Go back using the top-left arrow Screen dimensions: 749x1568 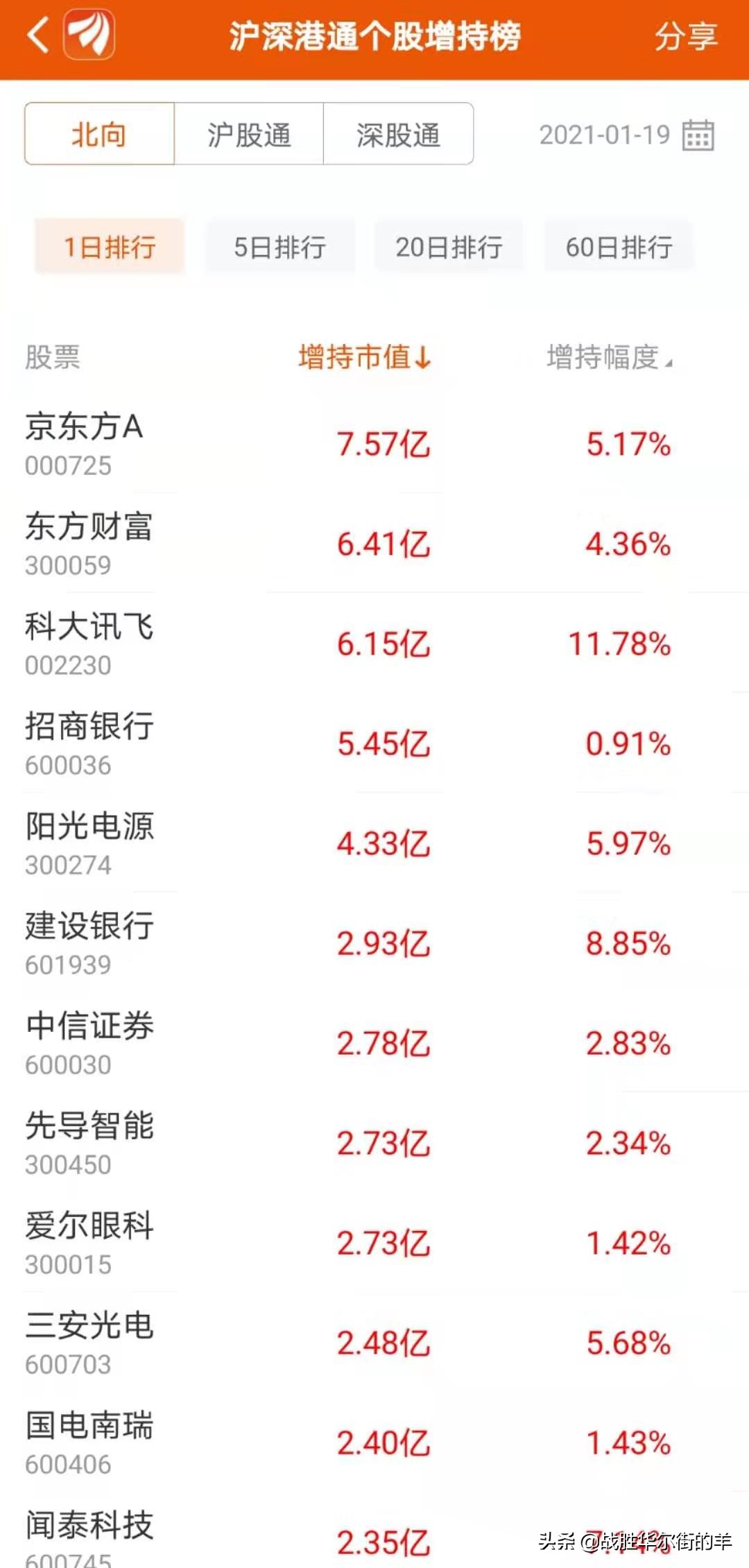tap(39, 35)
